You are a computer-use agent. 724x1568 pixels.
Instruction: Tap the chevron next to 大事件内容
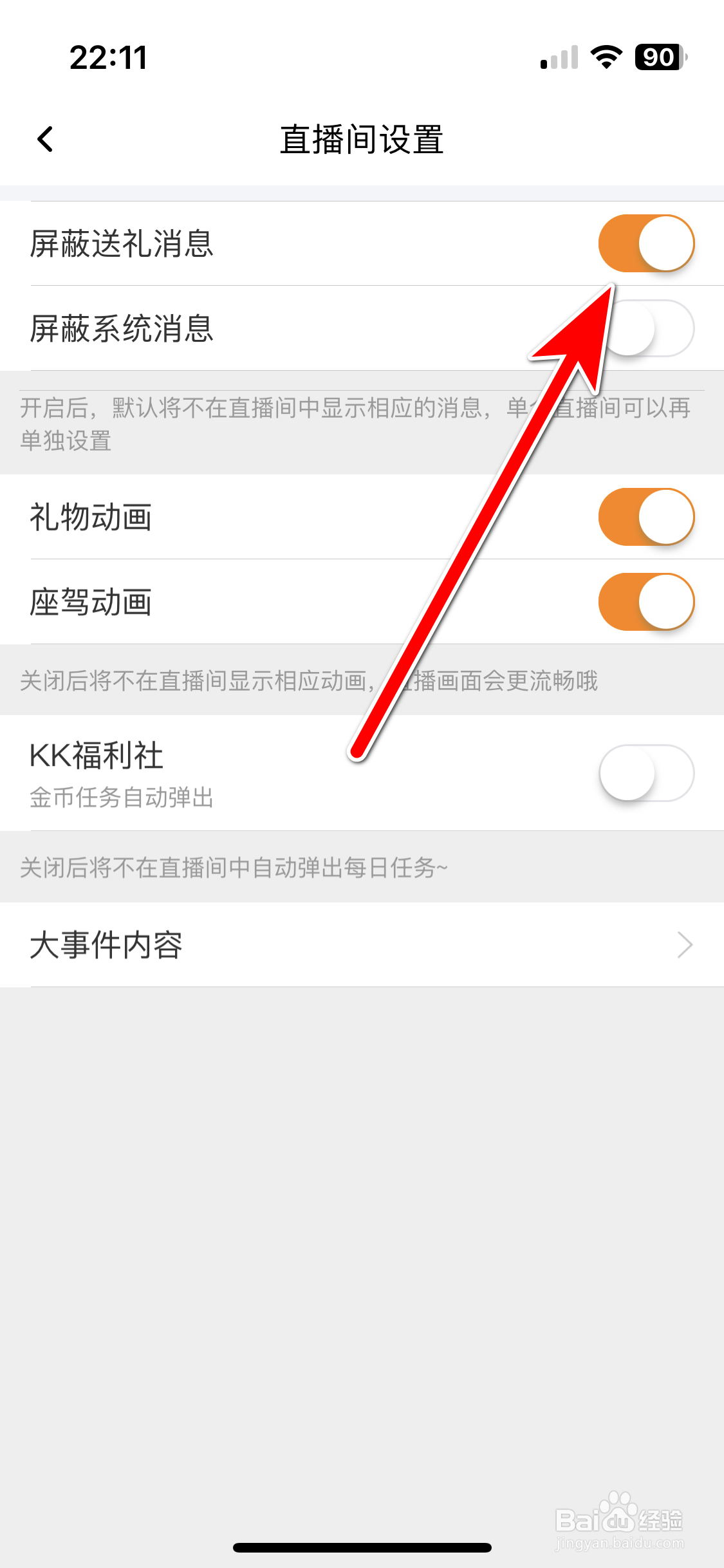685,945
